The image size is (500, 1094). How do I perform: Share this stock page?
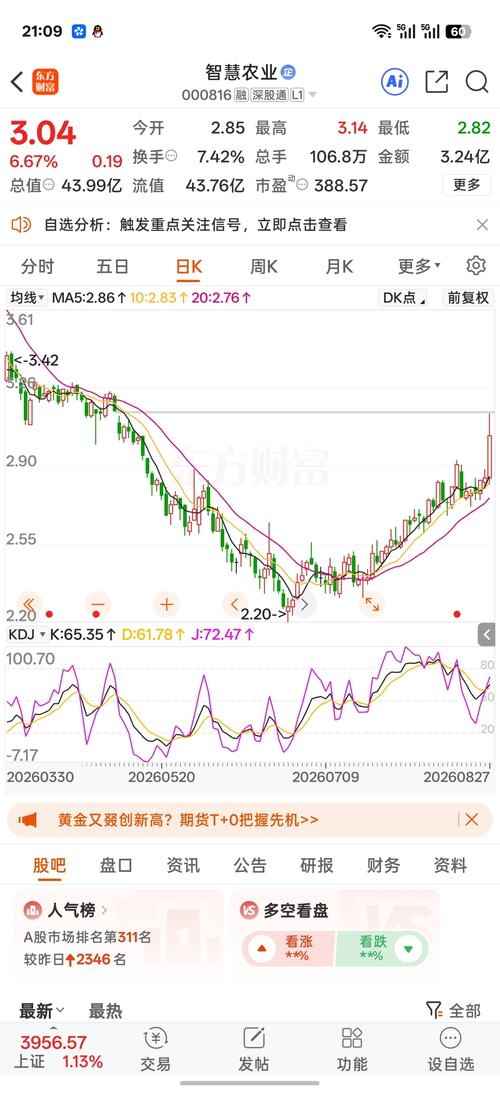pyautogui.click(x=437, y=82)
